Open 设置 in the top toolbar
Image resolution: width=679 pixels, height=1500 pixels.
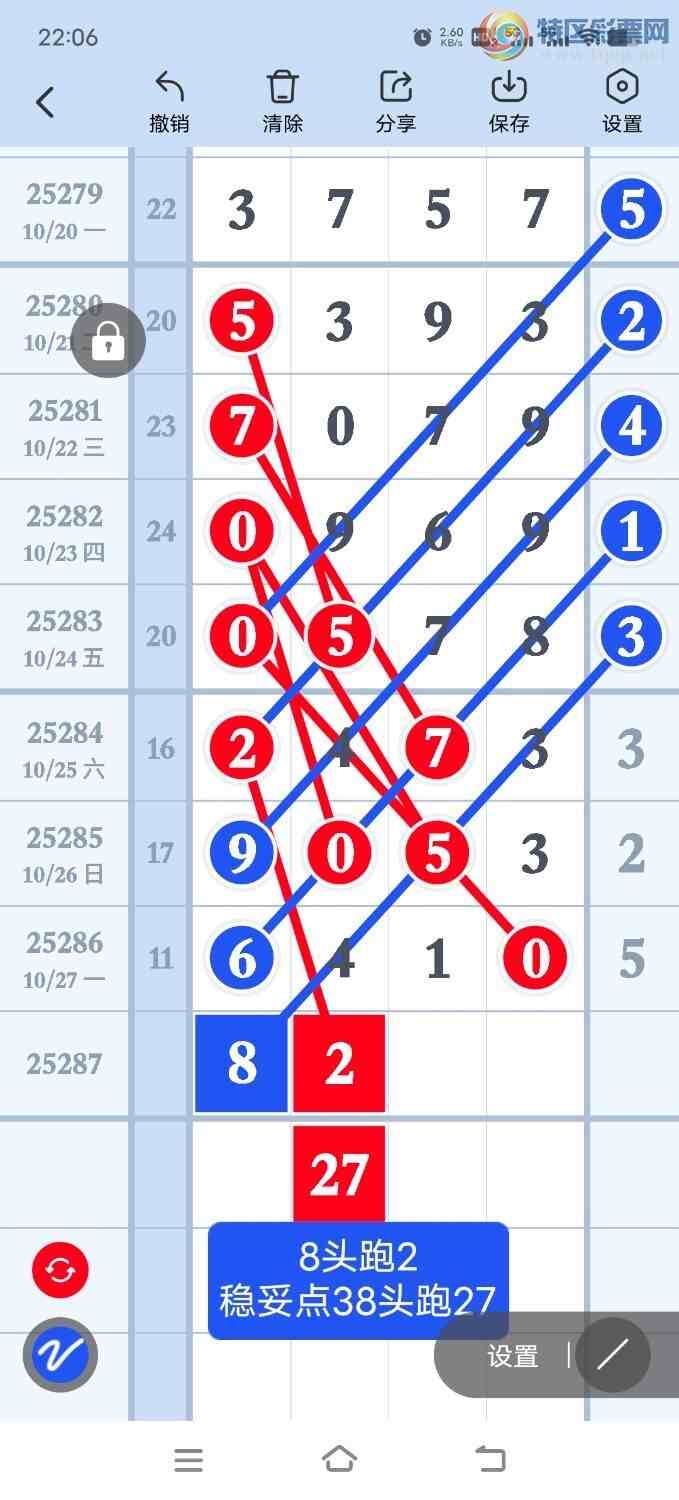pos(622,102)
